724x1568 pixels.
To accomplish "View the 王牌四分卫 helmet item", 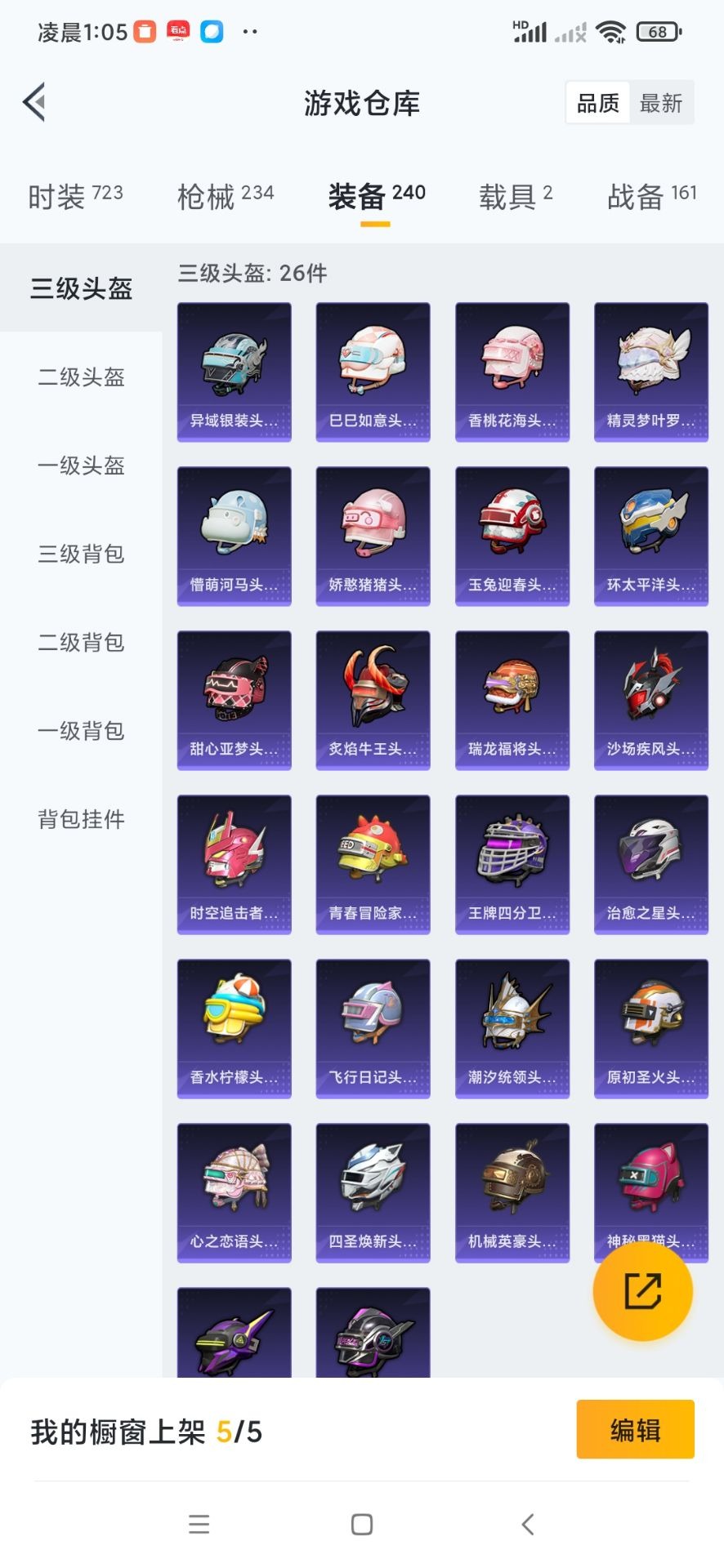I will [x=512, y=864].
